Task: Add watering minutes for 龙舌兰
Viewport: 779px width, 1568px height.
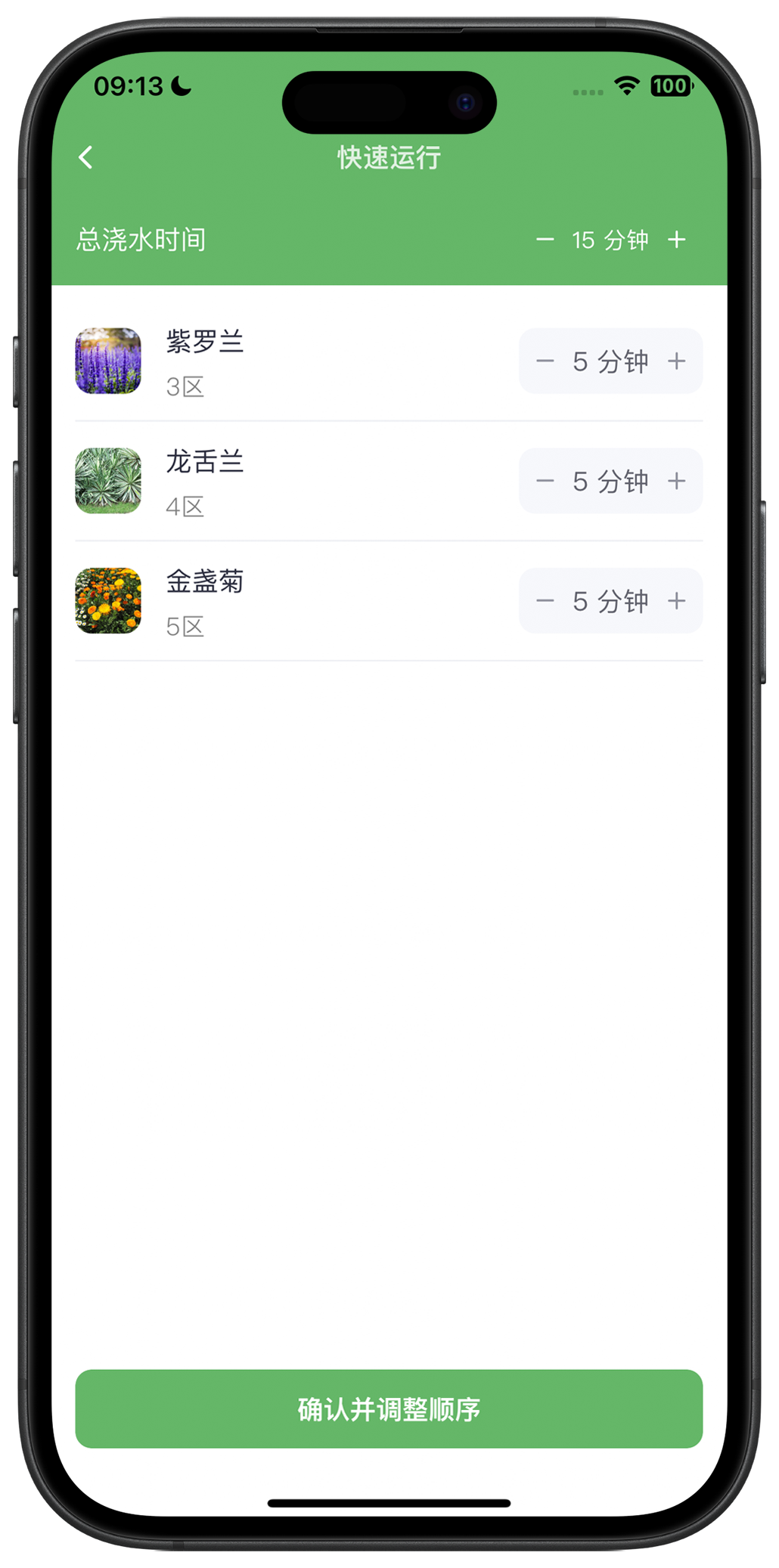Action: (677, 481)
